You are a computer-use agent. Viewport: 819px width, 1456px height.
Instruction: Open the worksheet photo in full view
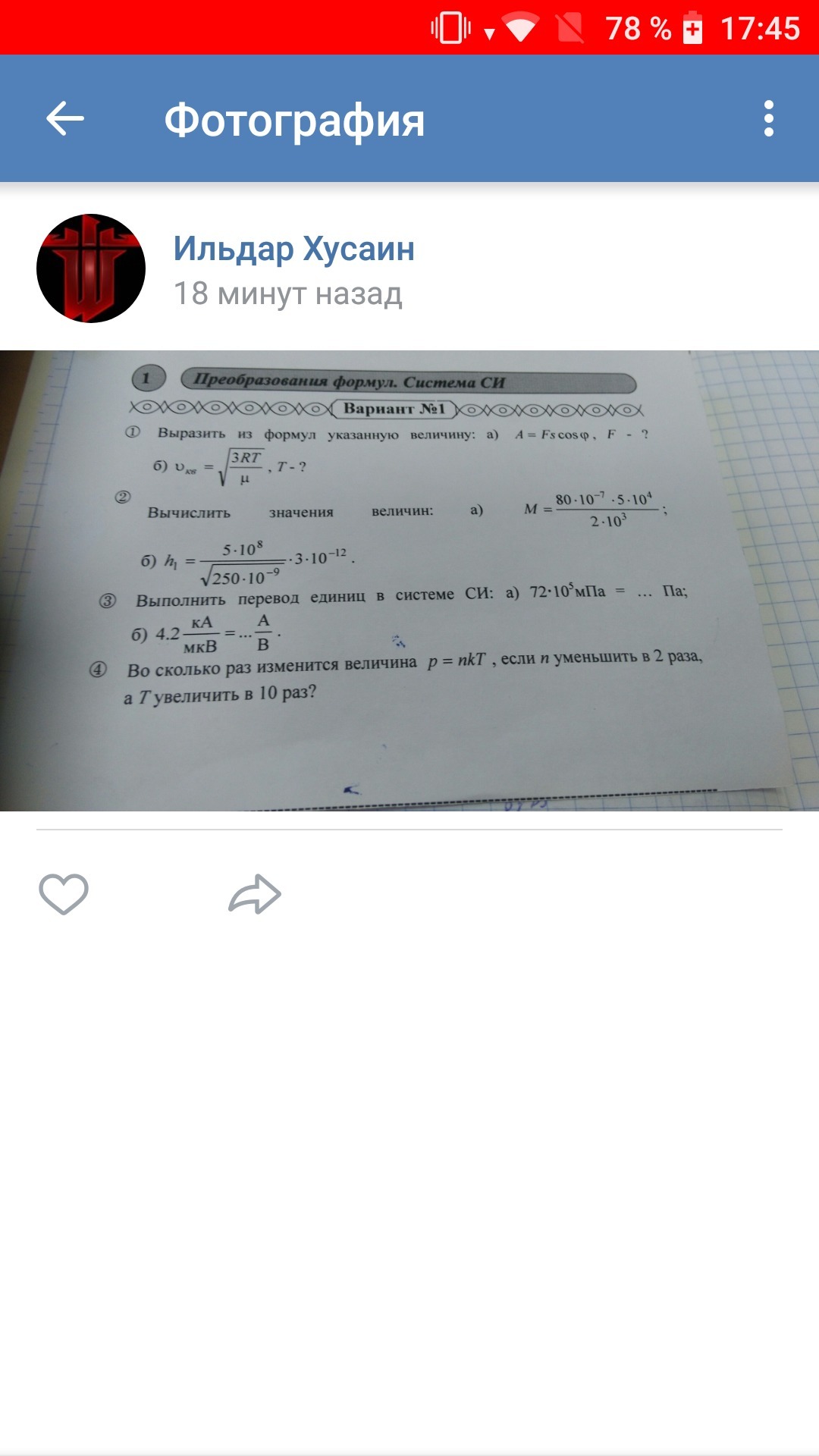[409, 580]
